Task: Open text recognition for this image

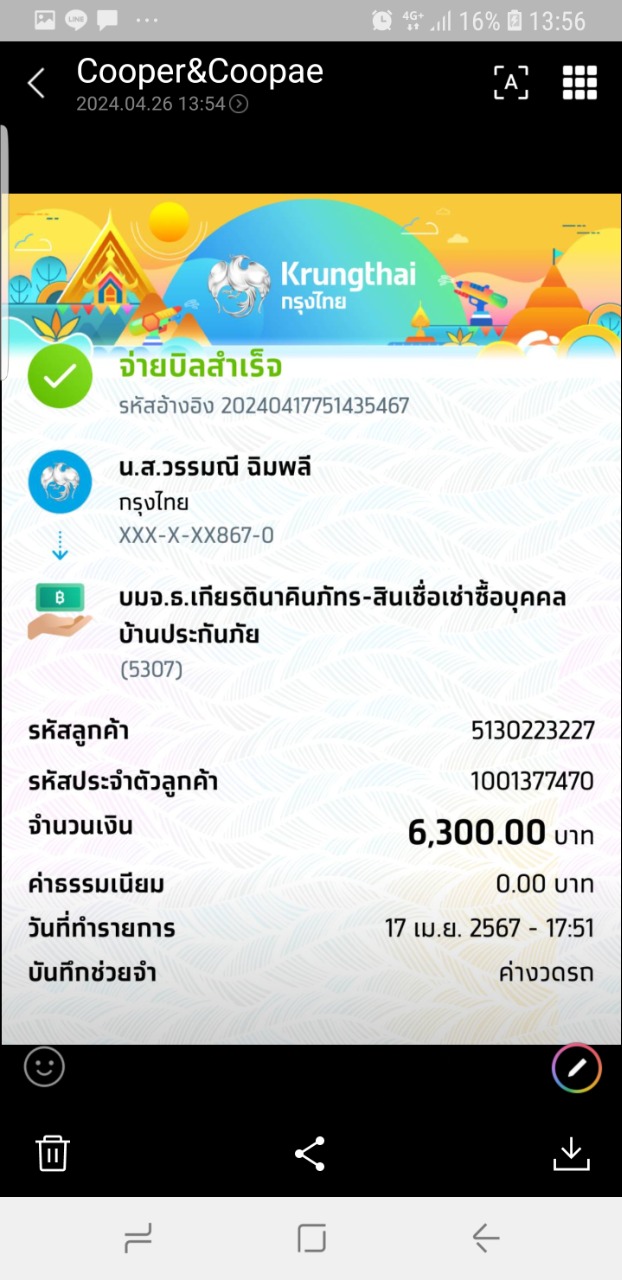Action: tap(510, 84)
